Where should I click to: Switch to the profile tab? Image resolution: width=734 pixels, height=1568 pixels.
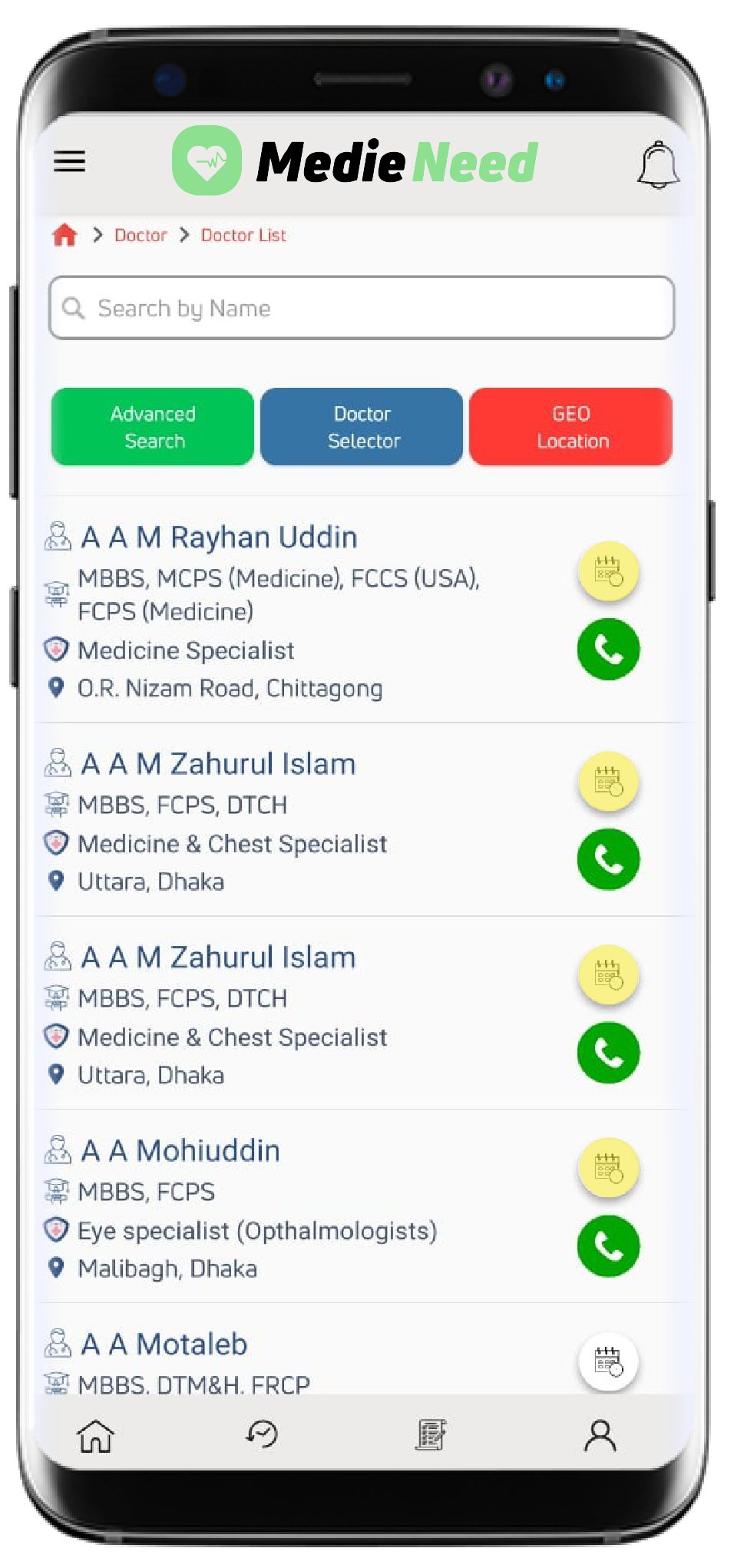click(600, 1435)
